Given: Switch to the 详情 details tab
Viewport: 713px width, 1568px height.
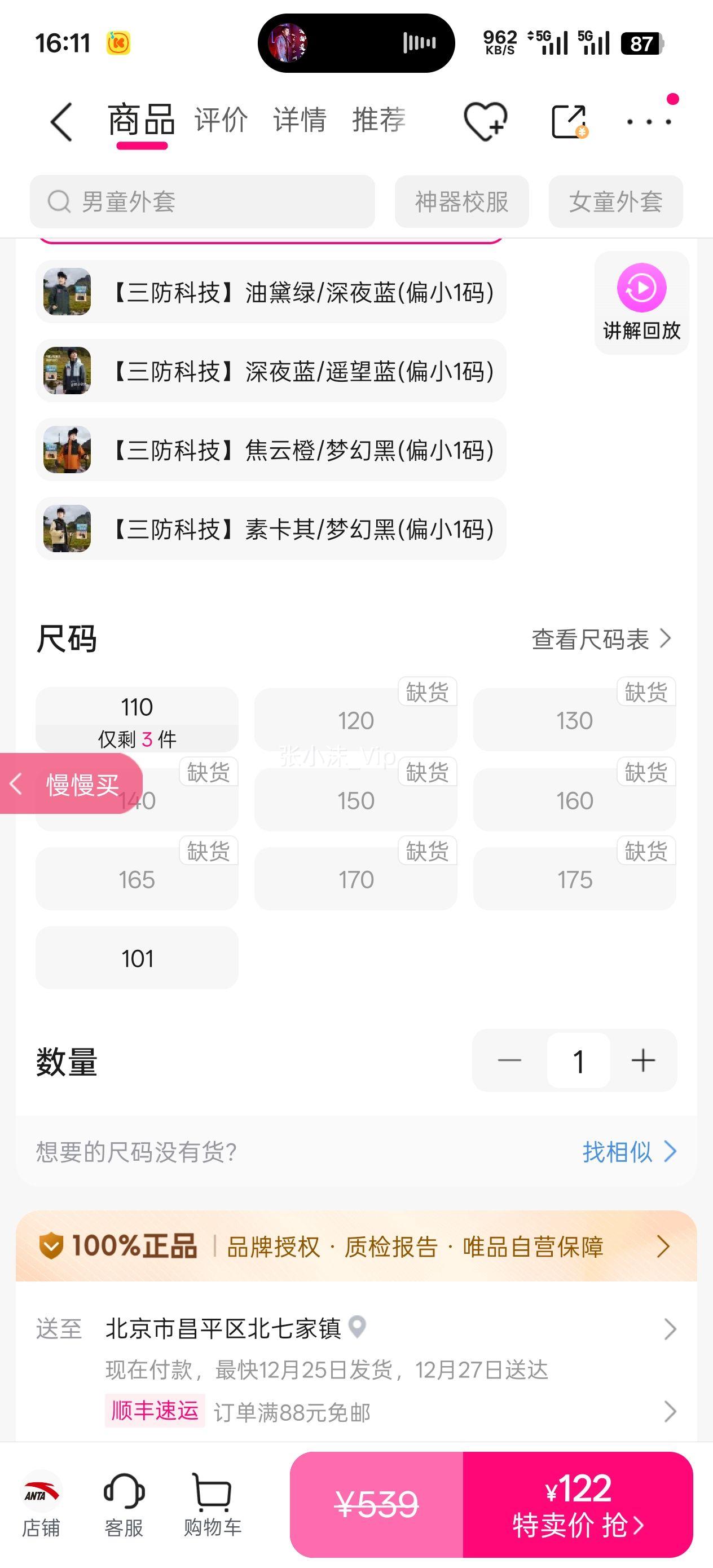Looking at the screenshot, I should click(x=300, y=121).
